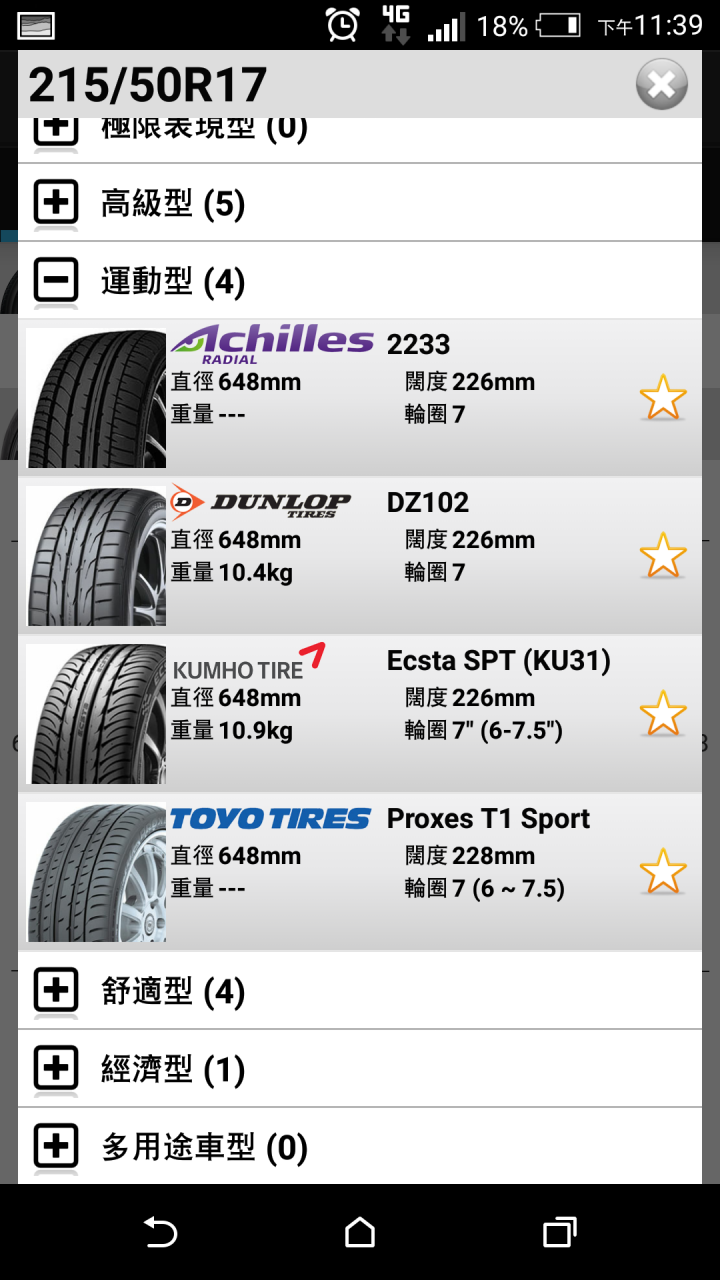Image resolution: width=720 pixels, height=1280 pixels.
Task: Close the 215/50R17 tire list dialog
Action: click(661, 85)
